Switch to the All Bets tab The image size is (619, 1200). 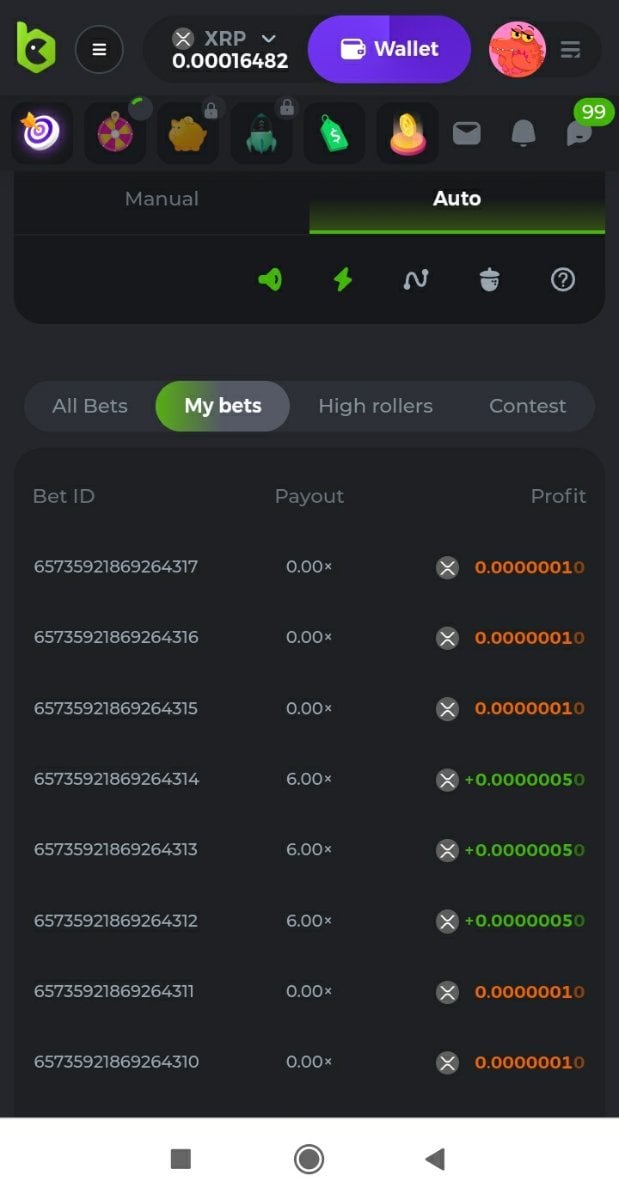(x=90, y=406)
